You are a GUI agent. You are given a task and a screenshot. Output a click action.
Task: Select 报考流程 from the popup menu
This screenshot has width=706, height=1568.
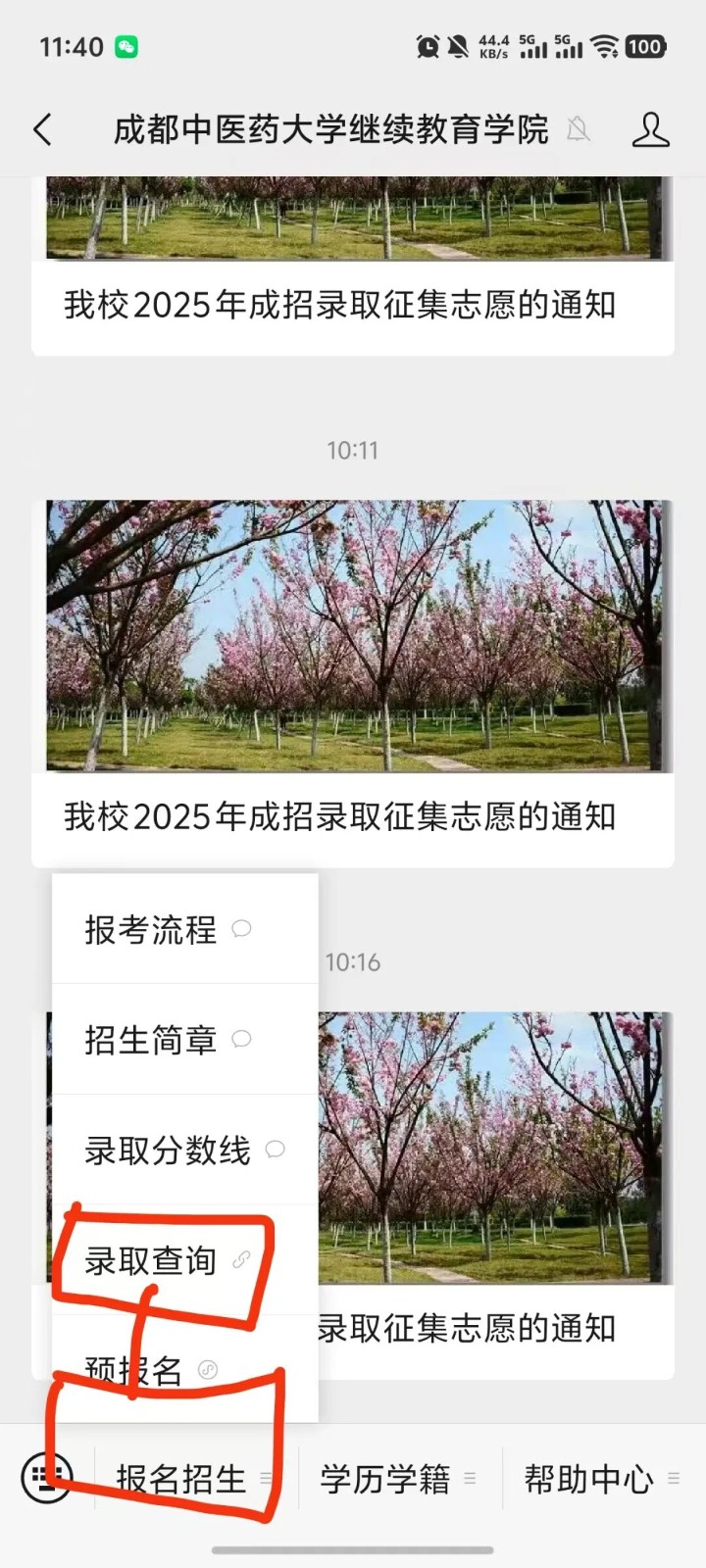[167, 929]
